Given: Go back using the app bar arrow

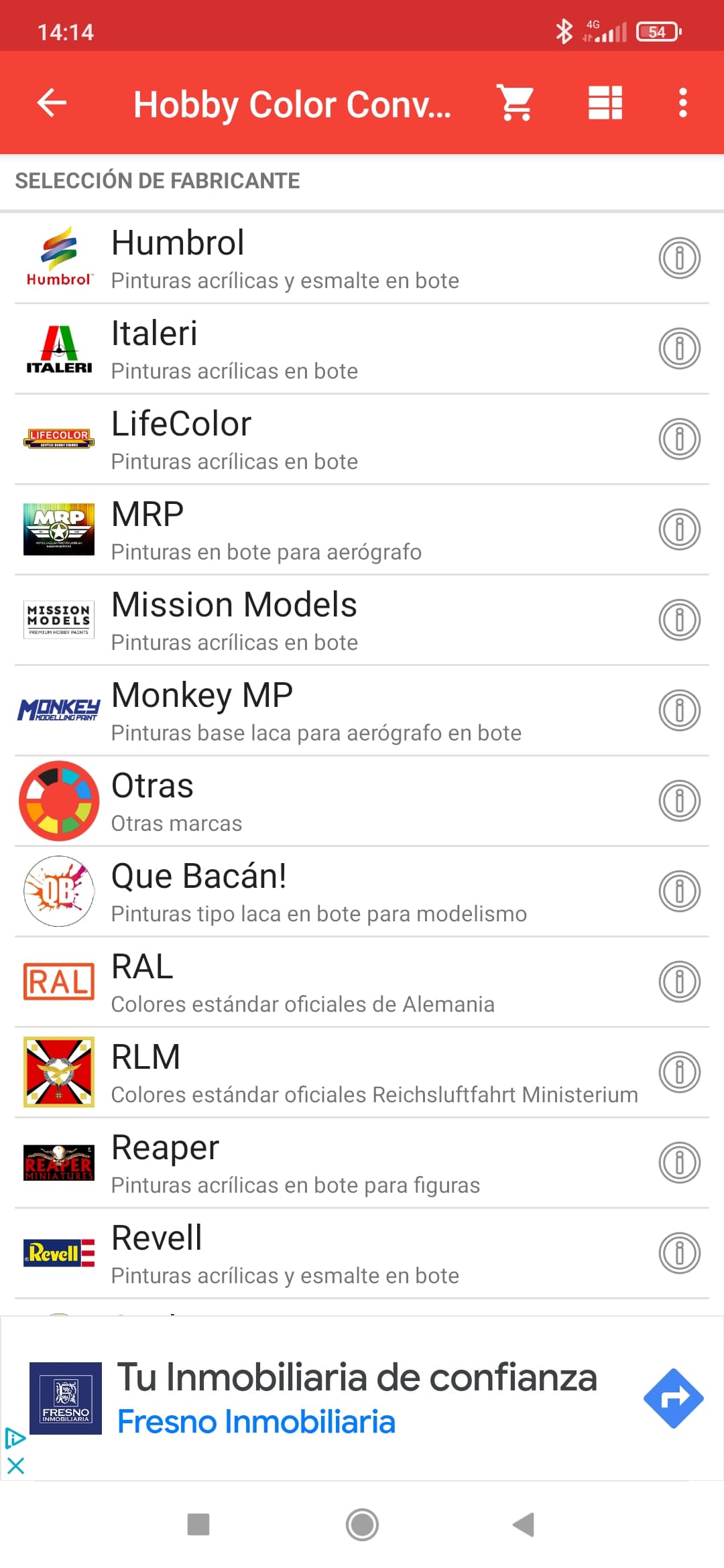Looking at the screenshot, I should (x=52, y=103).
